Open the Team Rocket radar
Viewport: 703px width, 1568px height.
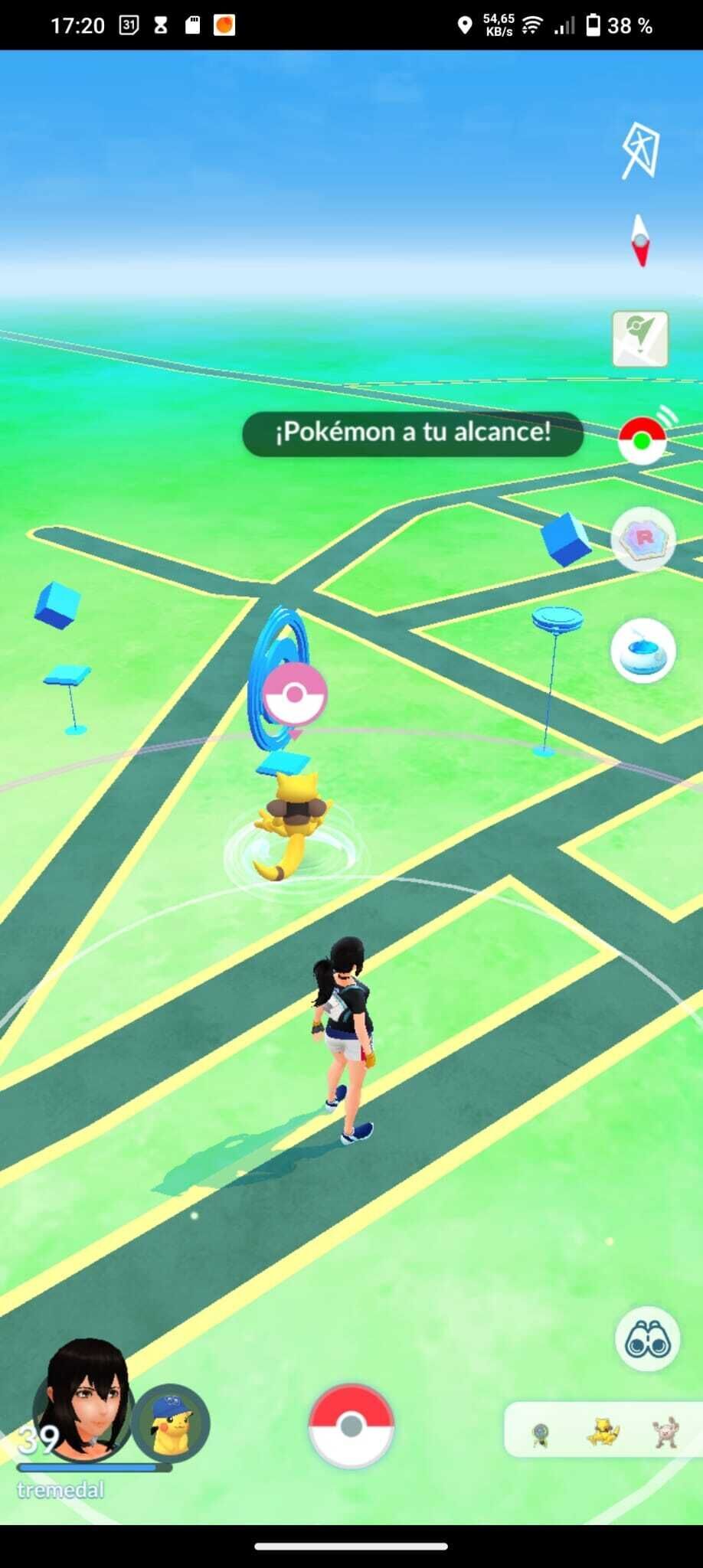[643, 540]
